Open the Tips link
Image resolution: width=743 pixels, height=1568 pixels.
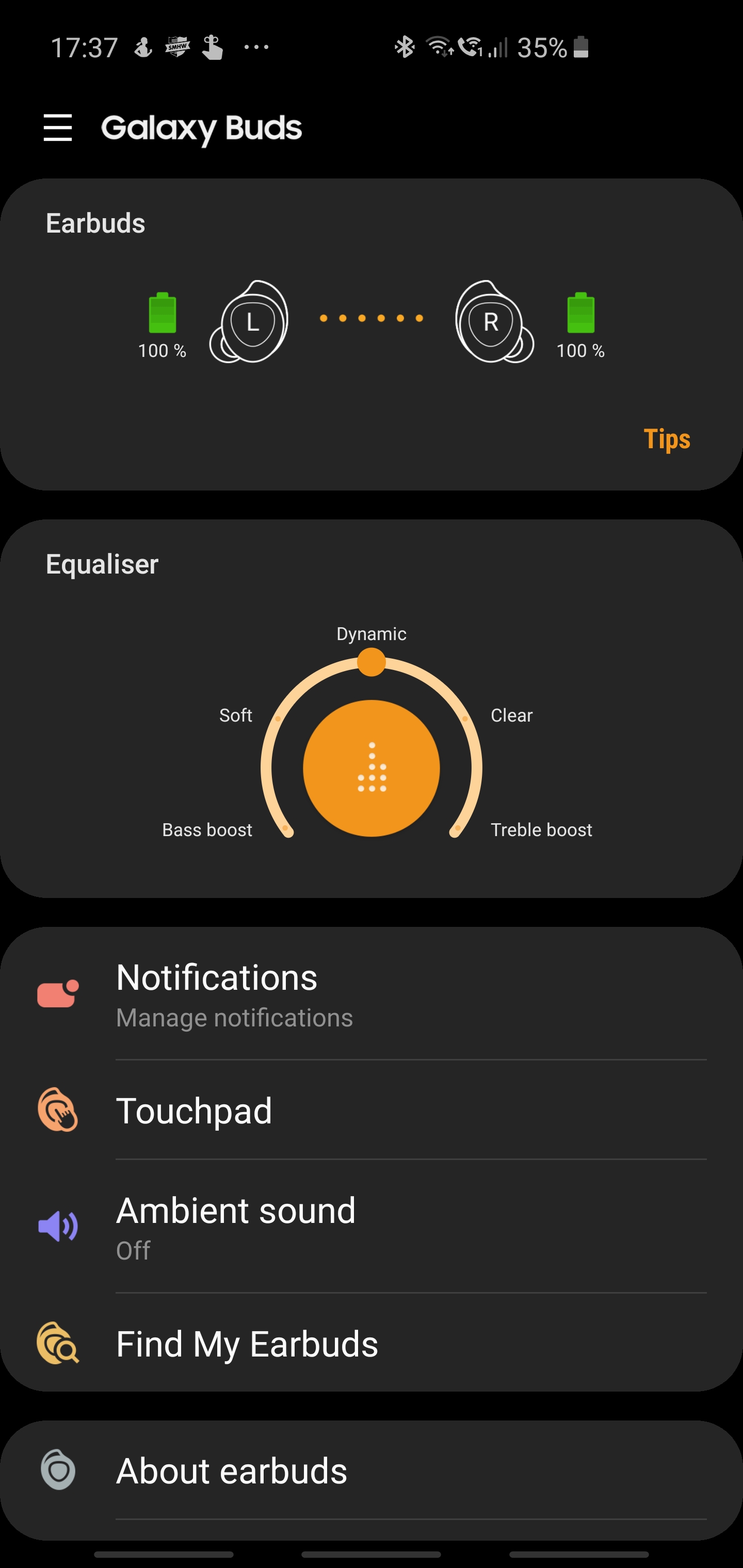pyautogui.click(x=667, y=440)
